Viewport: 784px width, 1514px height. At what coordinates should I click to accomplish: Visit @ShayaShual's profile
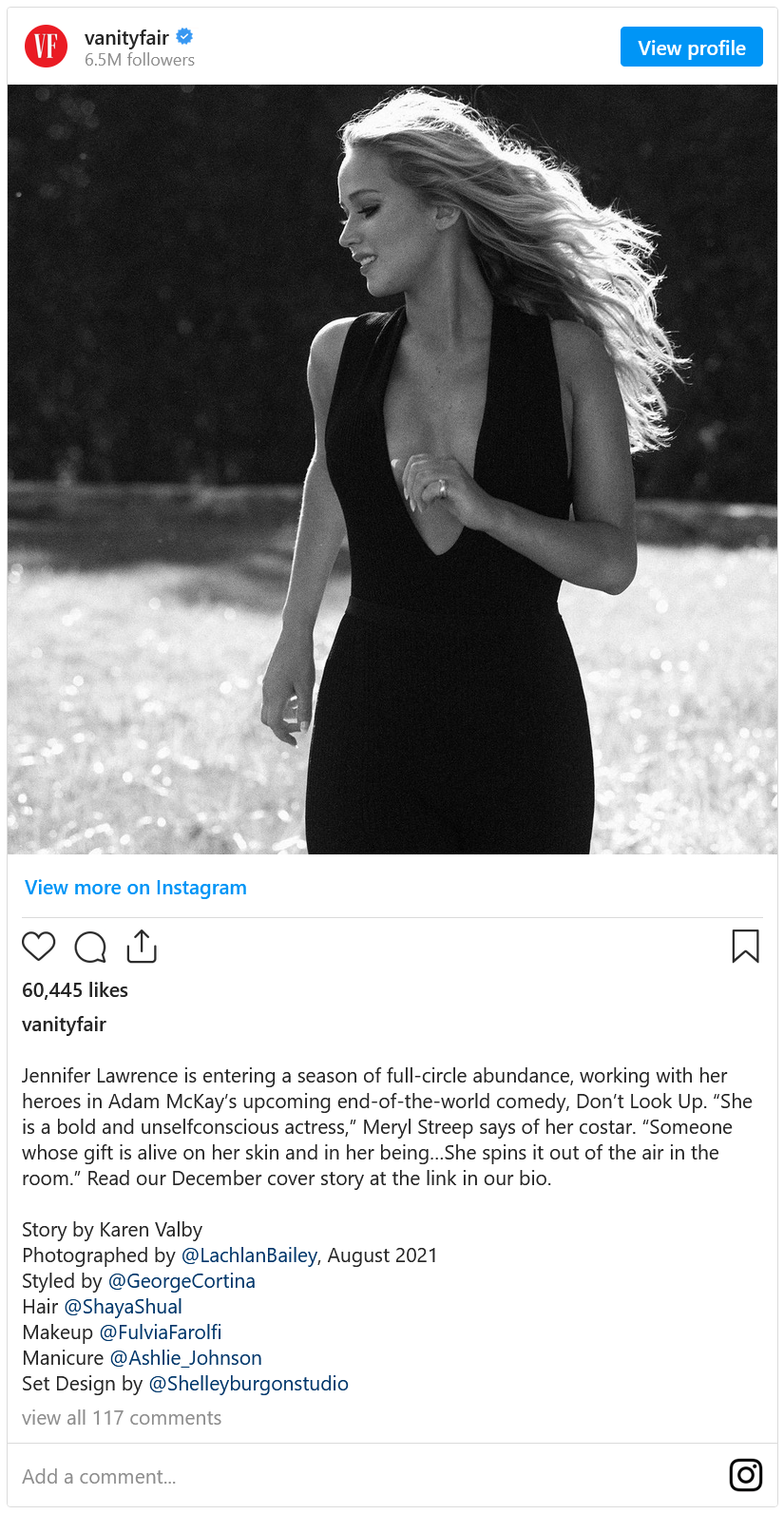point(123,1307)
